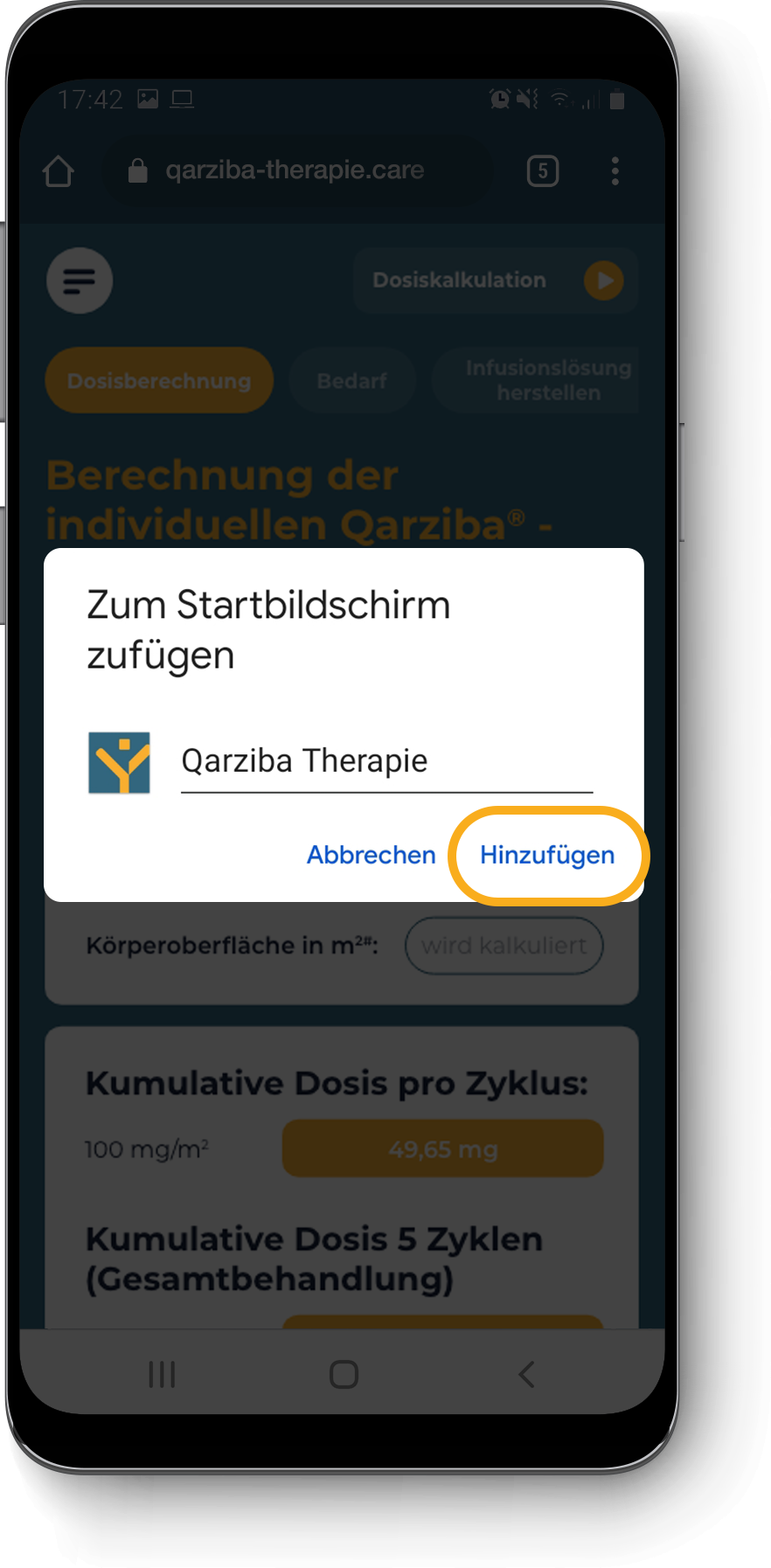
Task: Tap the system back button
Action: click(526, 1374)
